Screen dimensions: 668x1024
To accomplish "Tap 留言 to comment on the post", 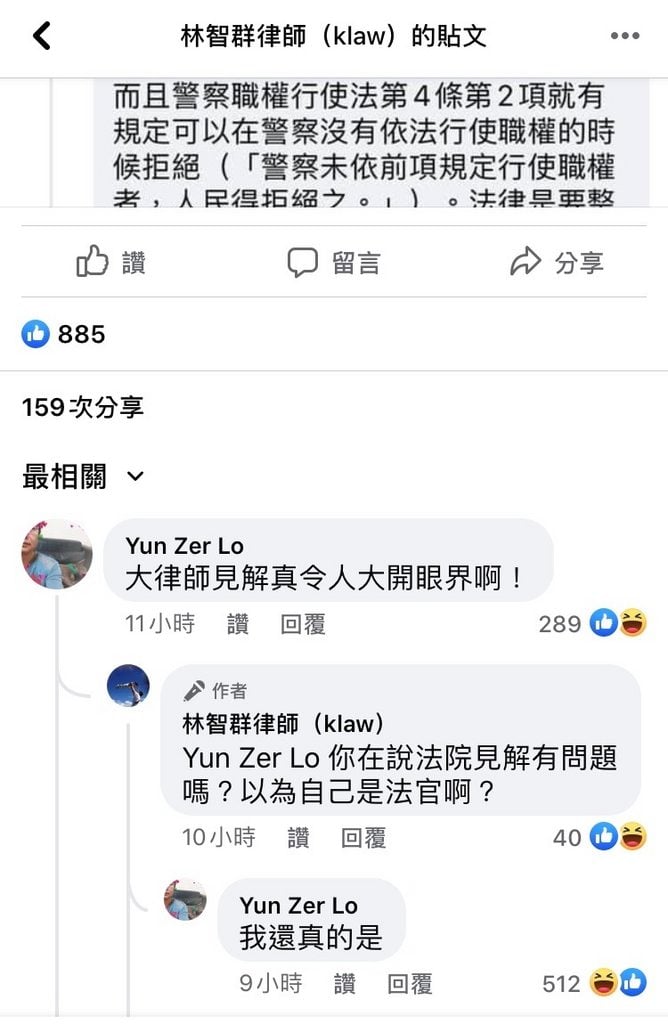I will click(x=334, y=263).
